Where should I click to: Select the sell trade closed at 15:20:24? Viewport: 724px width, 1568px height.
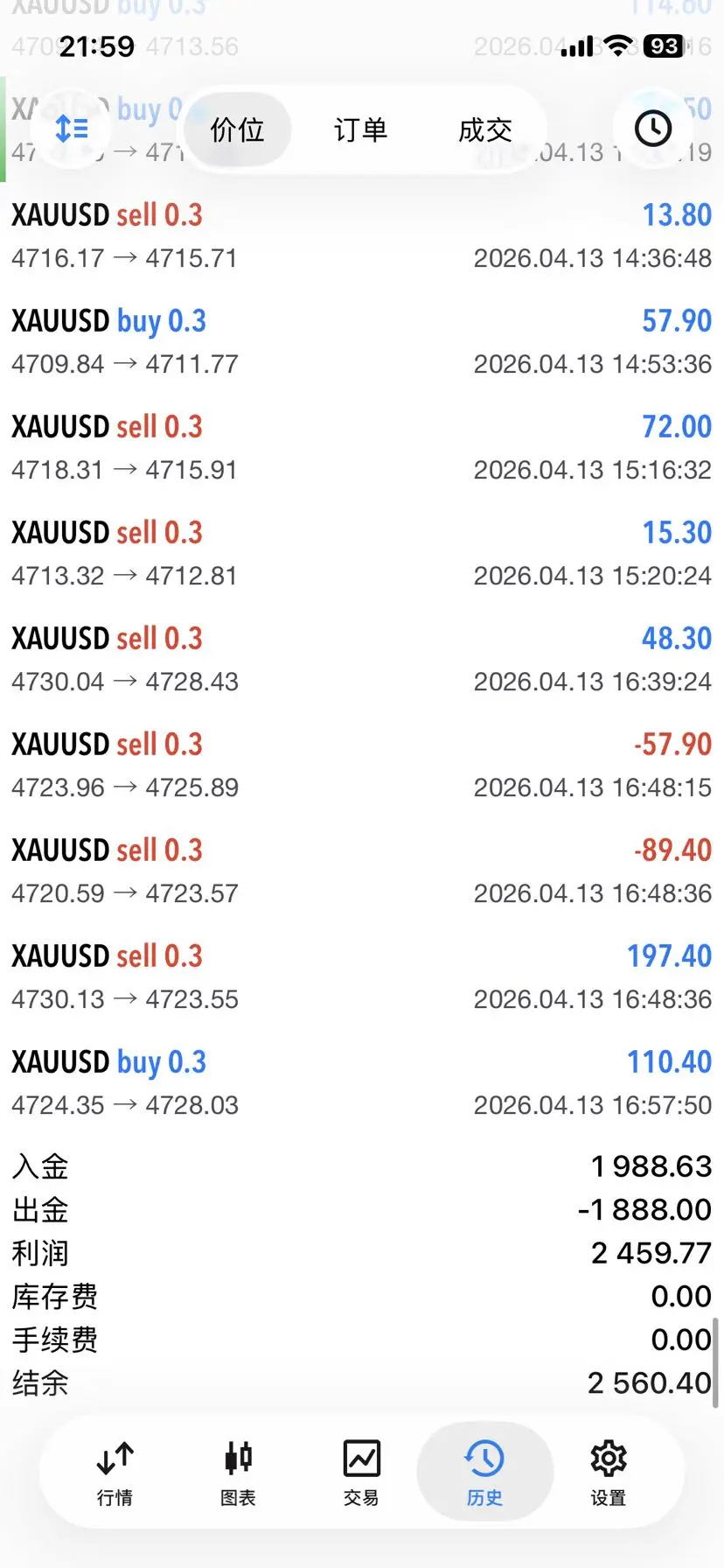[x=362, y=554]
